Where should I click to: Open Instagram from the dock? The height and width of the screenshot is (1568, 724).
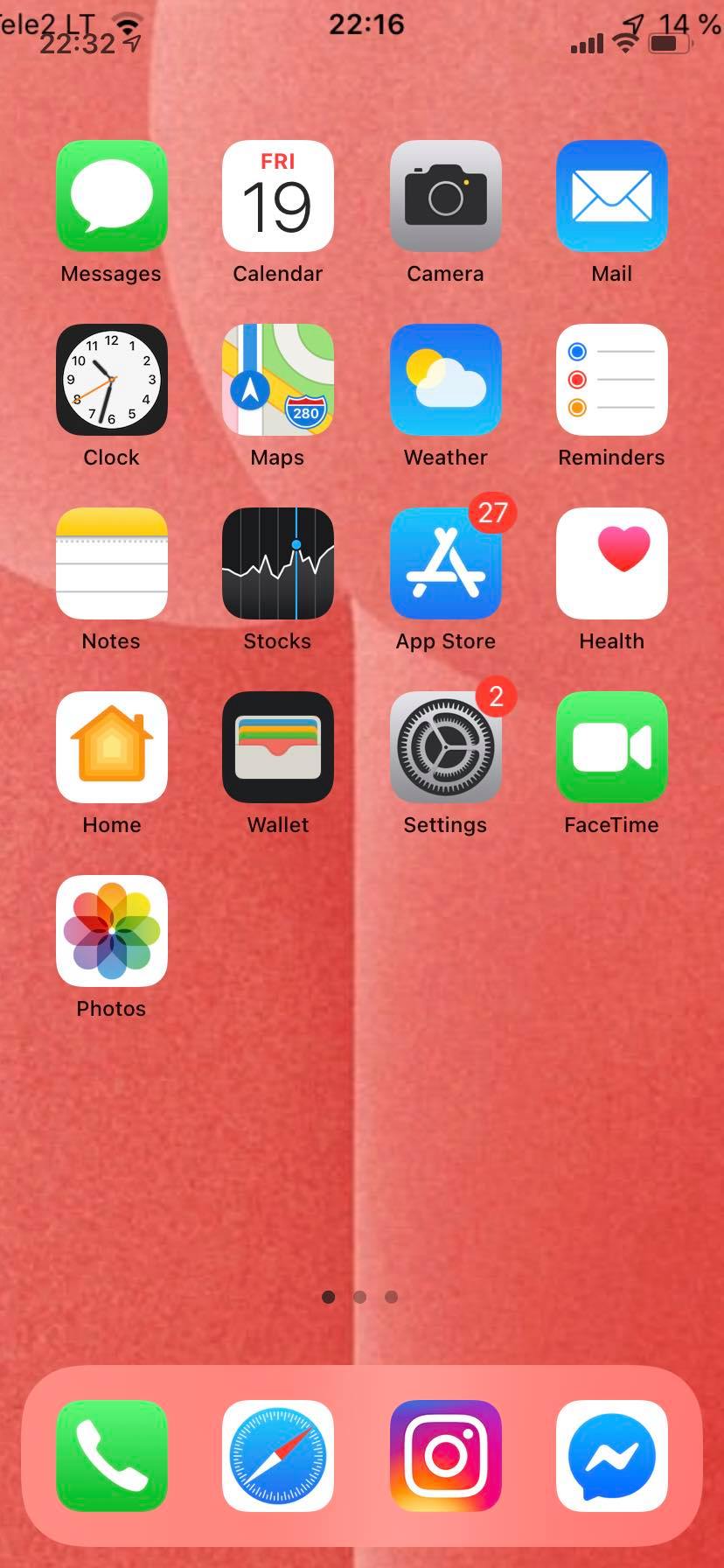tap(445, 1454)
